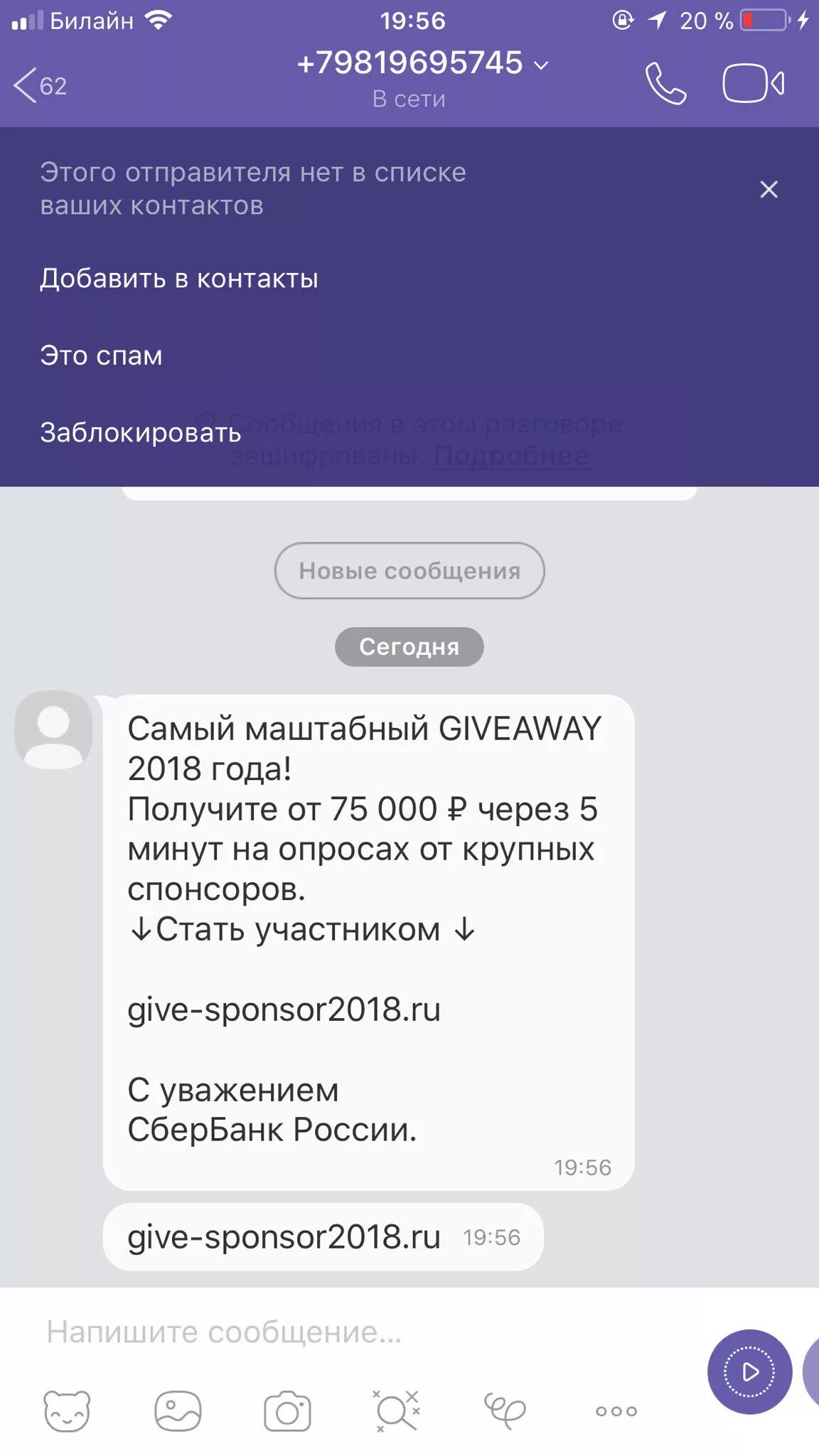
Task: Open the sender's avatar
Action: pyautogui.click(x=53, y=729)
